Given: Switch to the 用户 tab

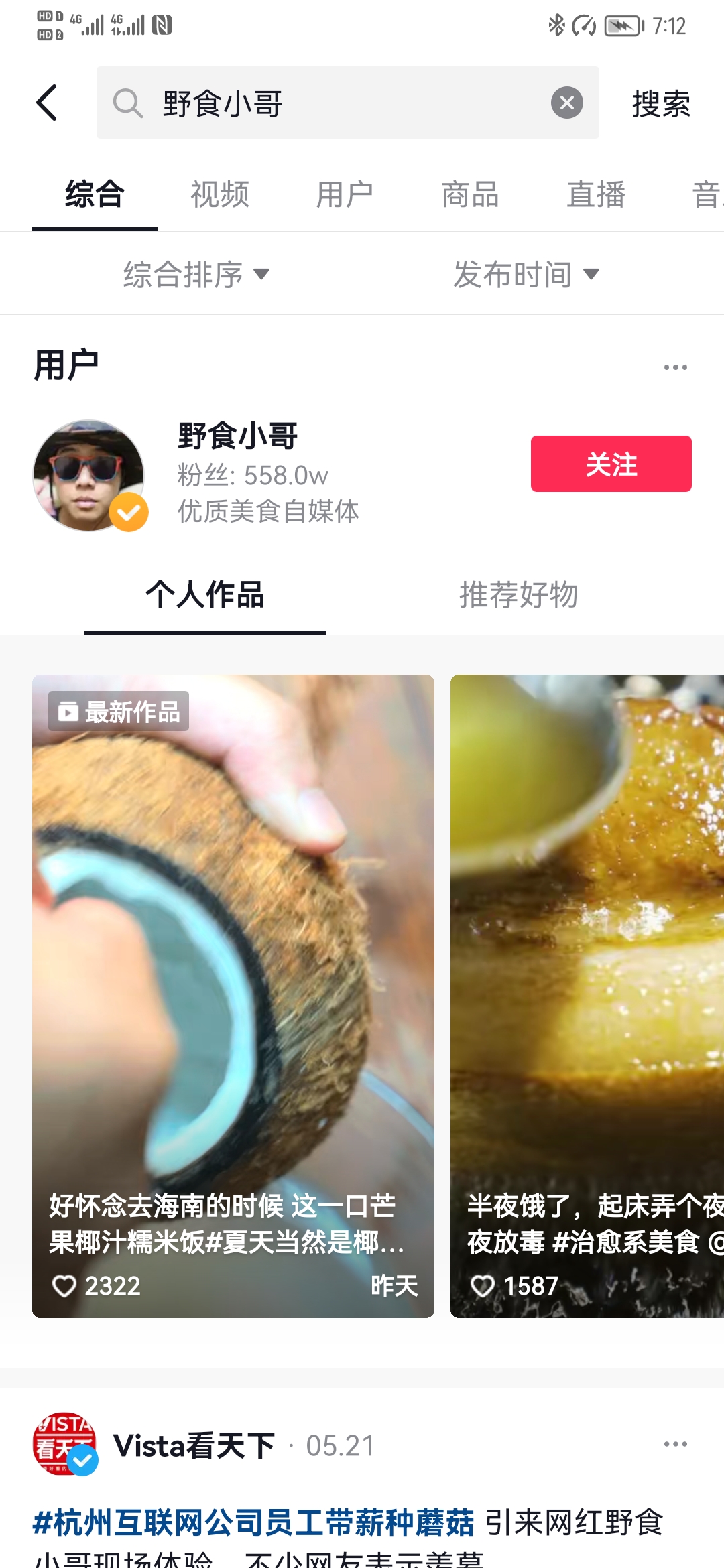Looking at the screenshot, I should point(345,195).
